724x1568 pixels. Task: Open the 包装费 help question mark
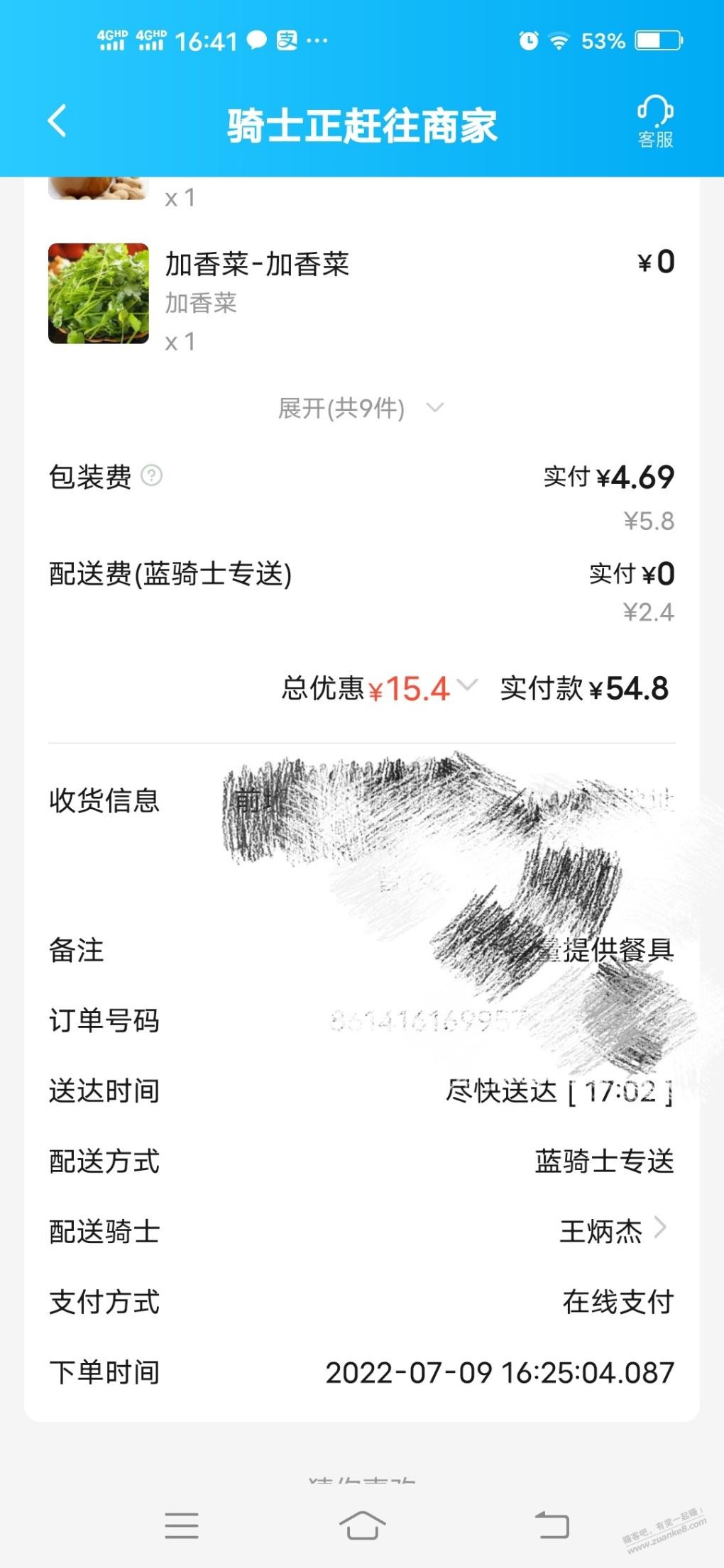click(152, 475)
